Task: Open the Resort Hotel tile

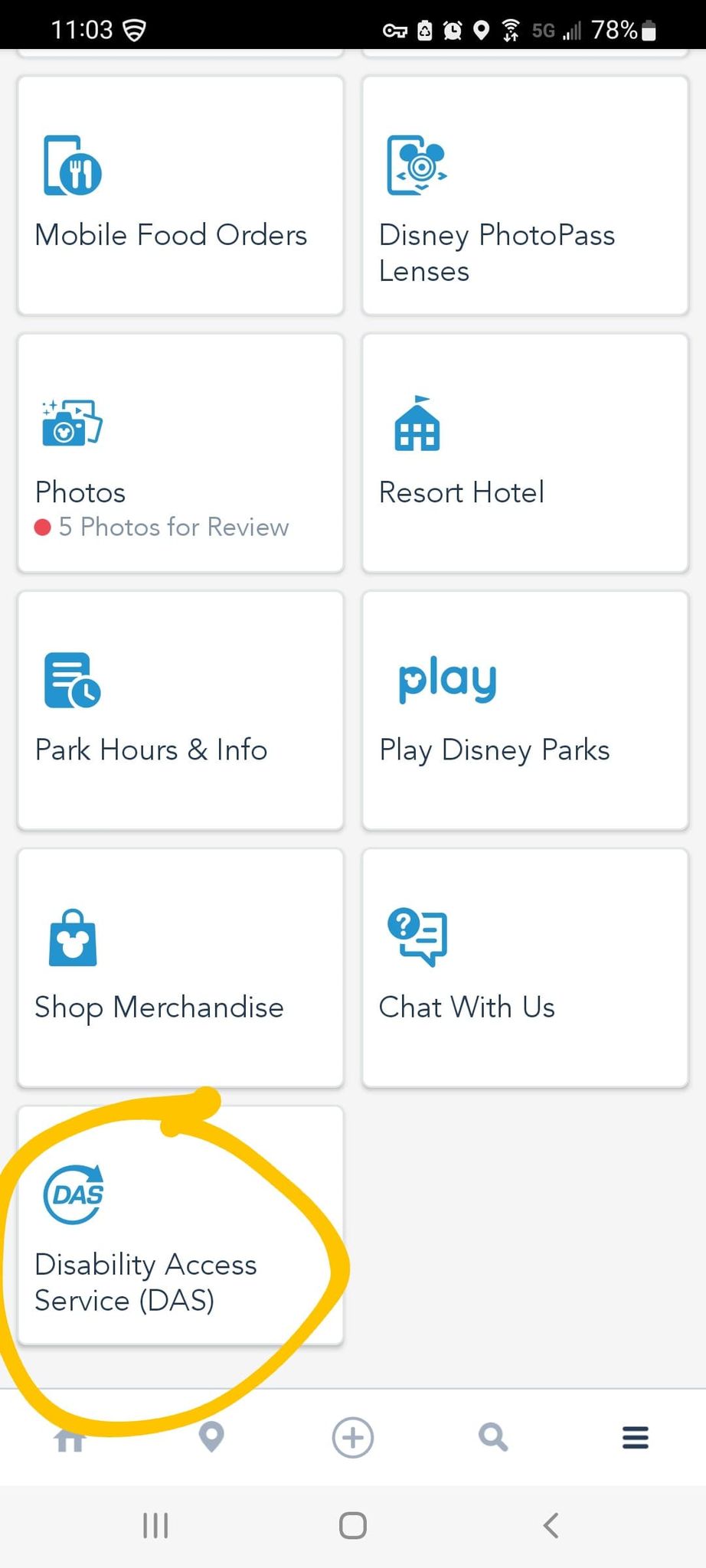Action: coord(525,453)
